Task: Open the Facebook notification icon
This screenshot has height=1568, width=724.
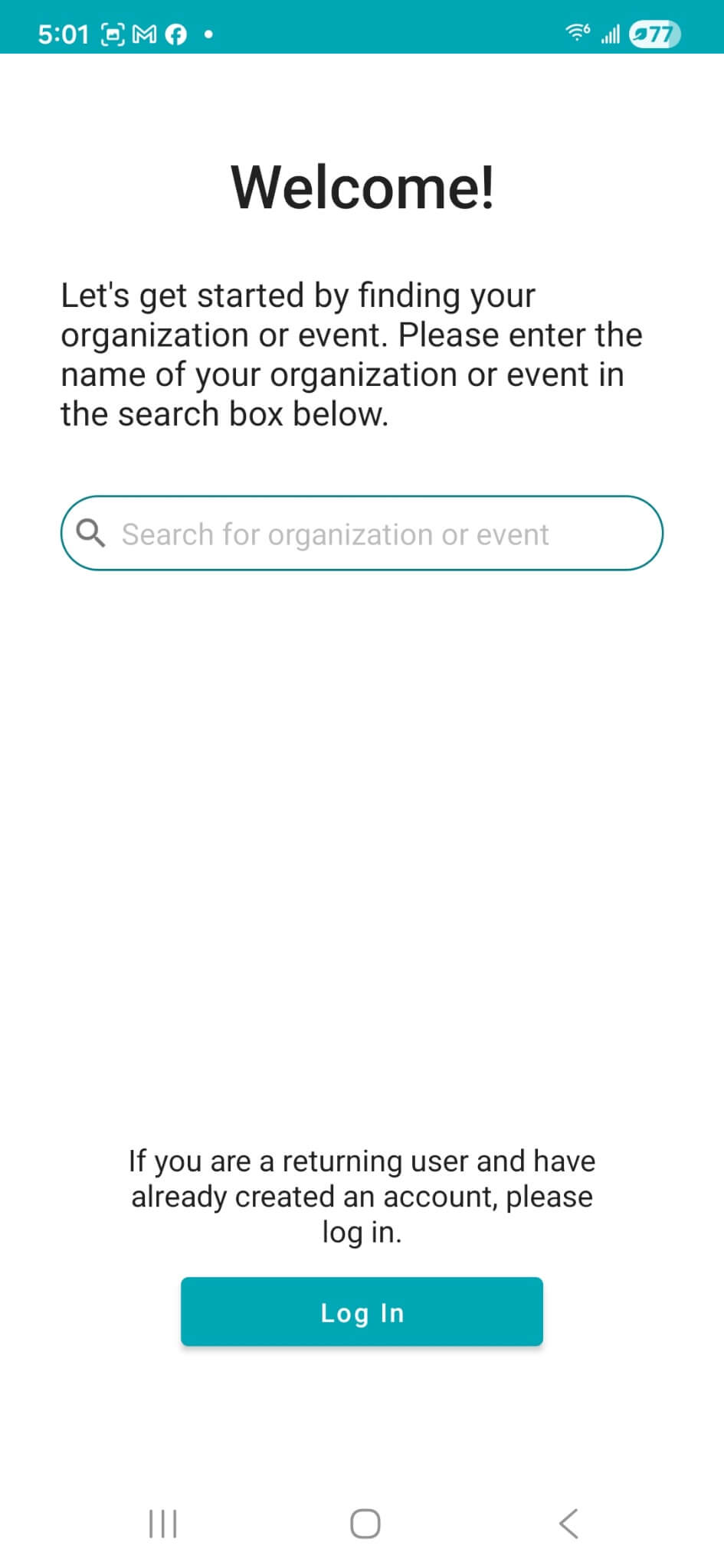Action: [176, 34]
